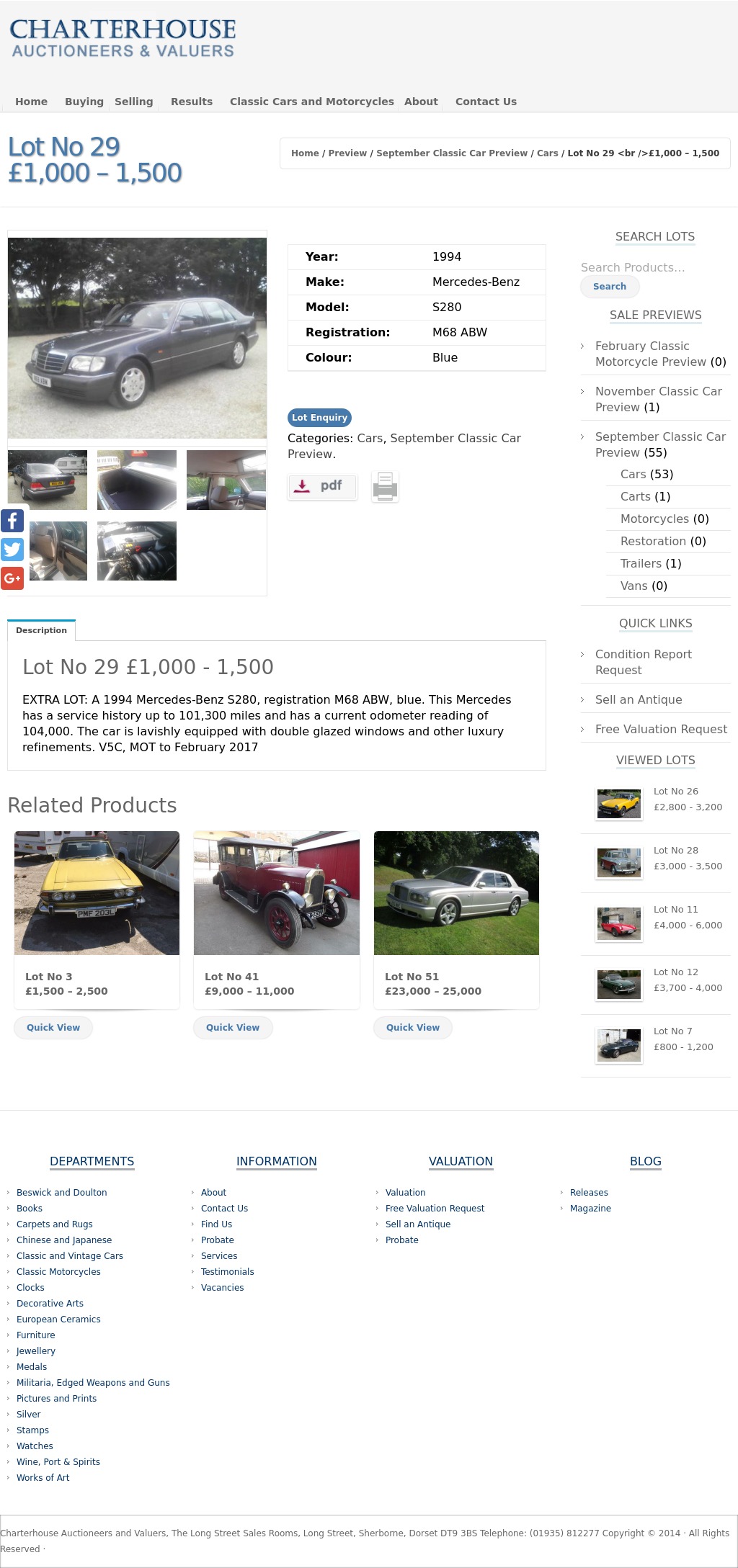The height and width of the screenshot is (1568, 738).
Task: Open Condition Report Request link
Action: pyautogui.click(x=643, y=662)
